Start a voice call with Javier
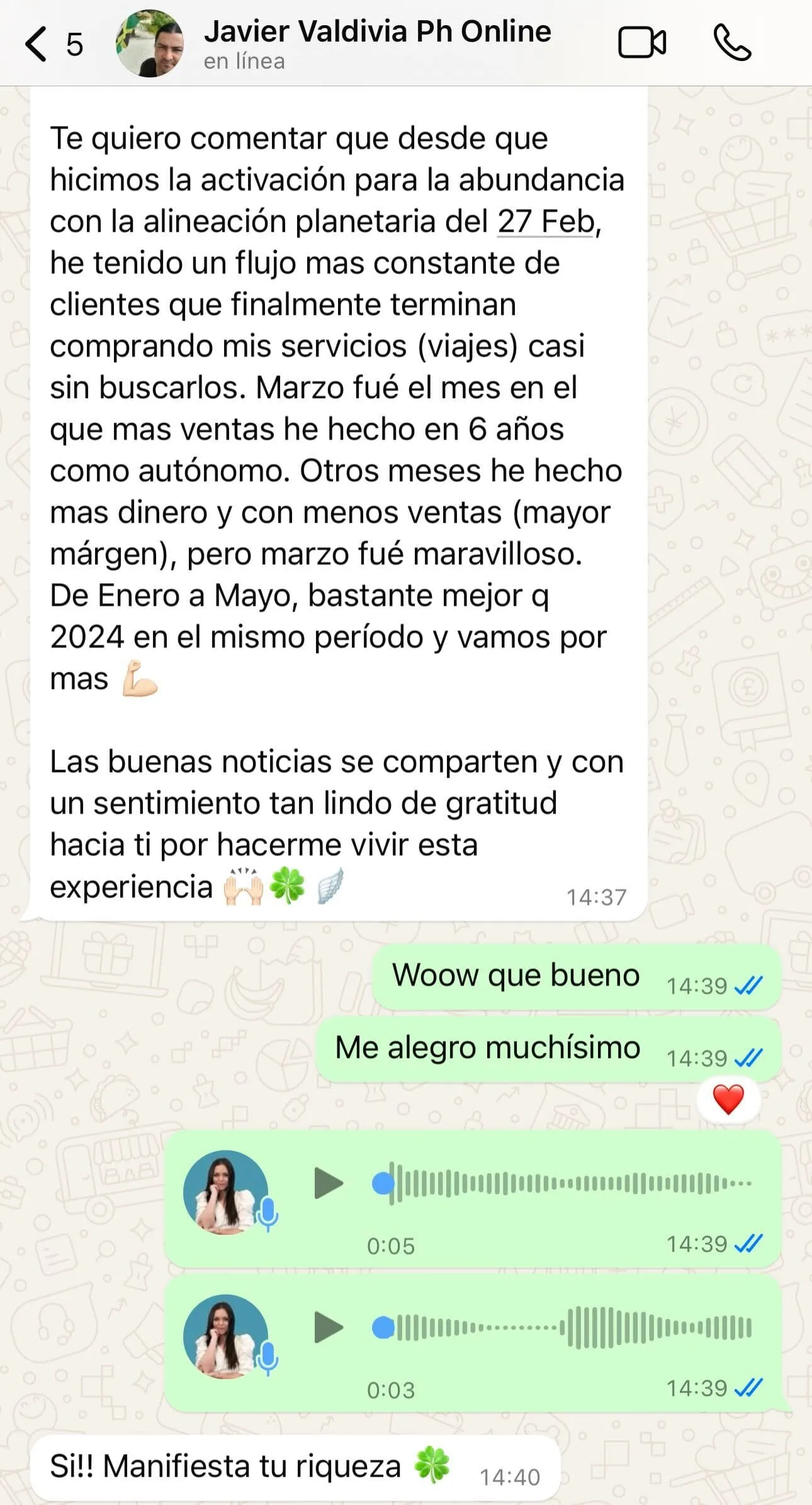812x1505 pixels. click(x=732, y=43)
